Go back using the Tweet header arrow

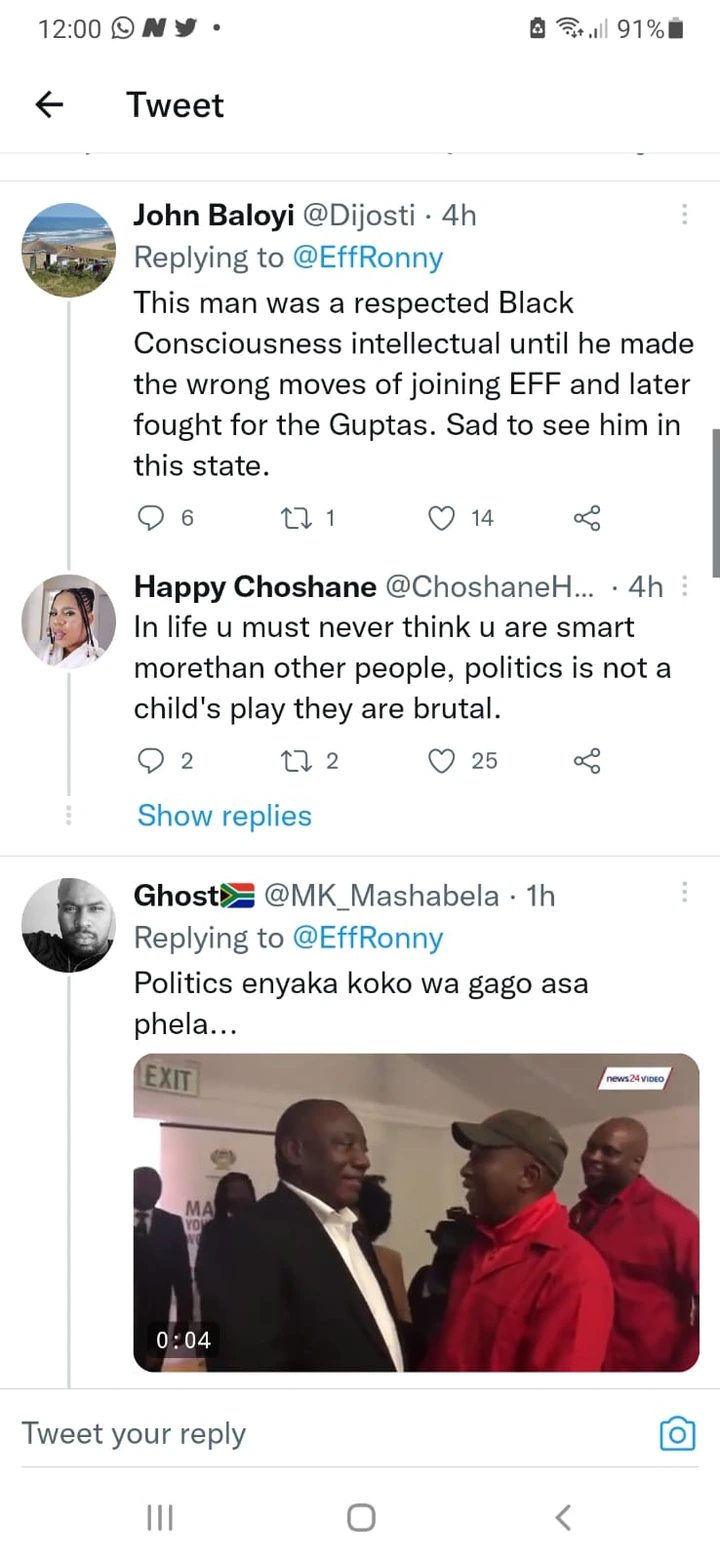(x=49, y=105)
